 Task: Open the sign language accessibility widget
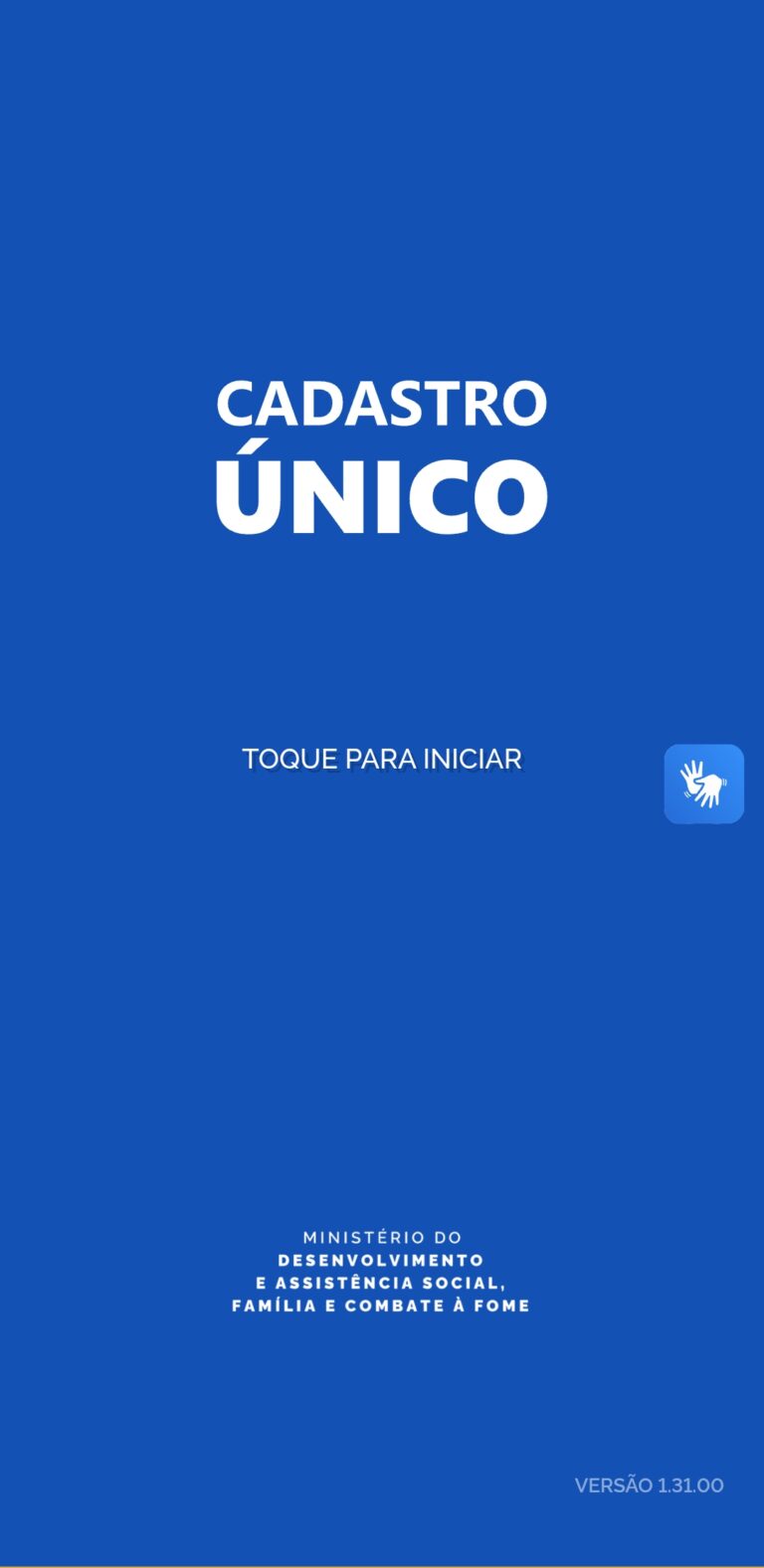(703, 784)
